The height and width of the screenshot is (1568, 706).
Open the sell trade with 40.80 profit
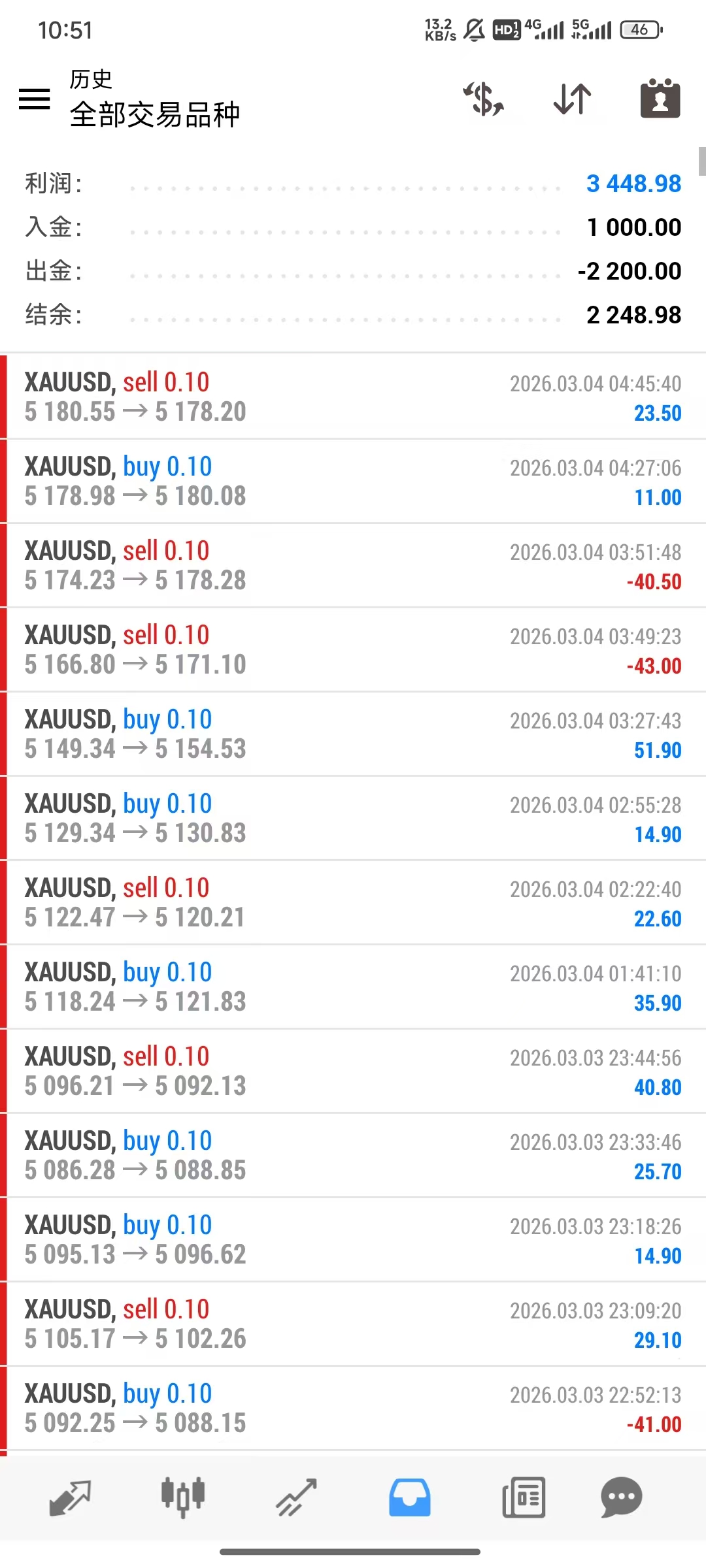[x=353, y=1071]
